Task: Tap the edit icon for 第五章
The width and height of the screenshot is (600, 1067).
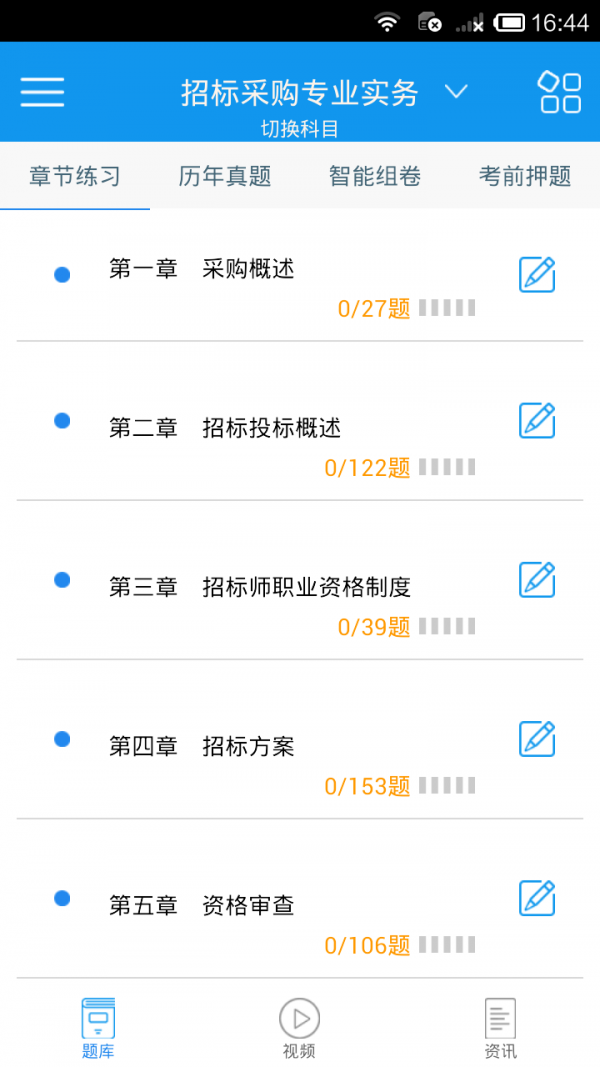Action: 537,898
